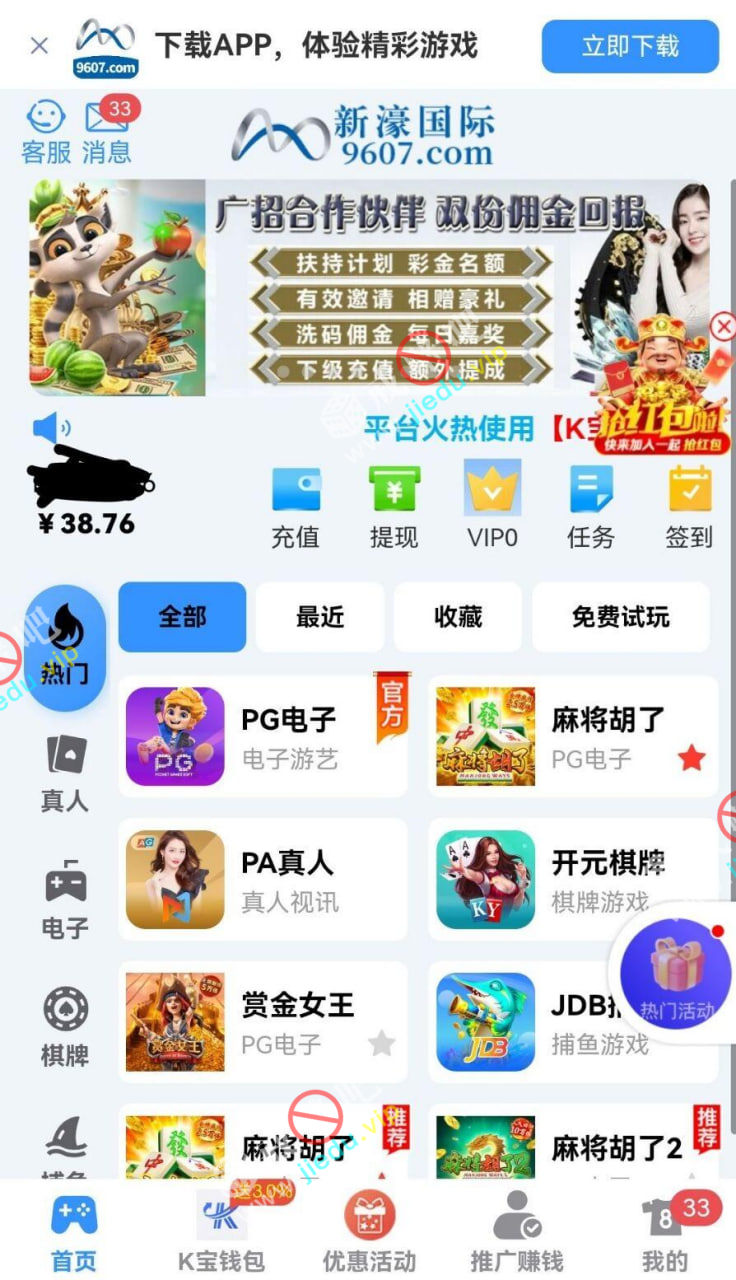Viewport: 736px width, 1280px height.
Task: Open 客服 customer service
Action: [46, 131]
